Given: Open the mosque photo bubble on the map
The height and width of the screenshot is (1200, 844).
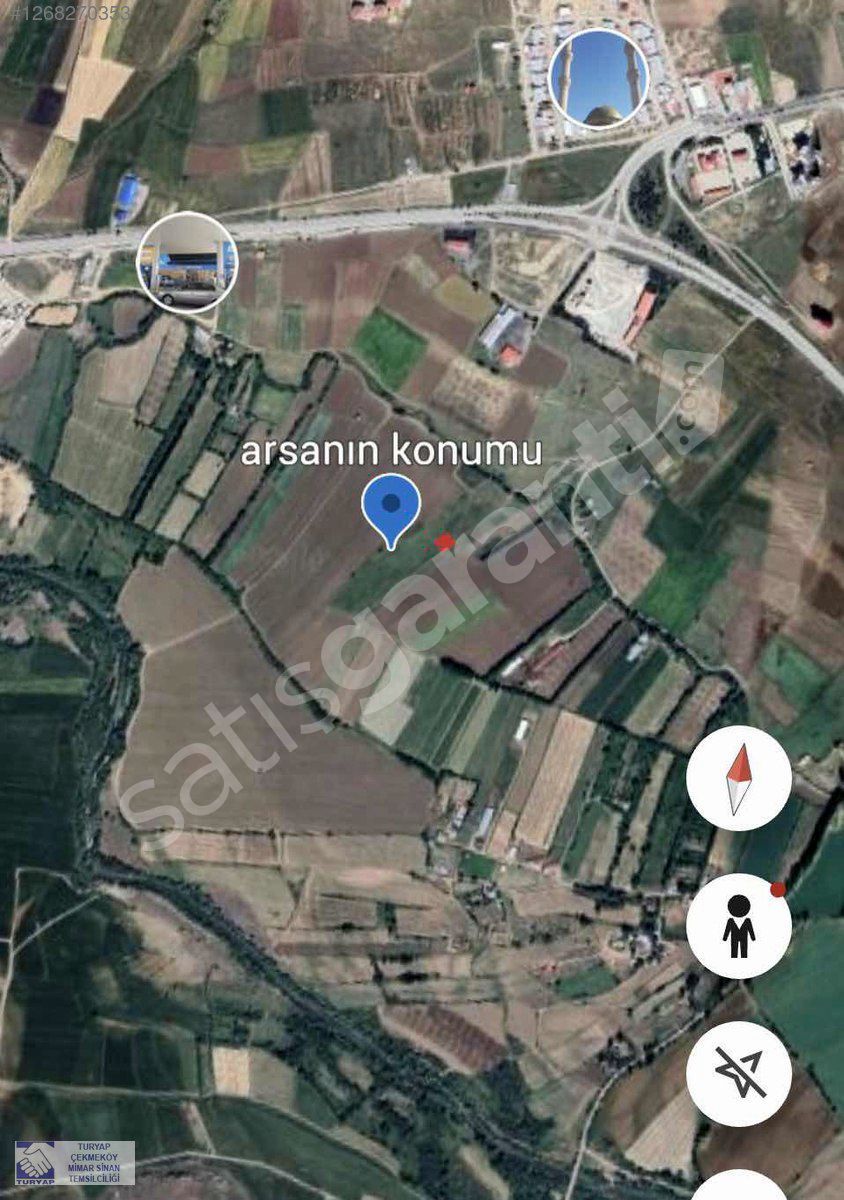Looking at the screenshot, I should click(x=598, y=78).
